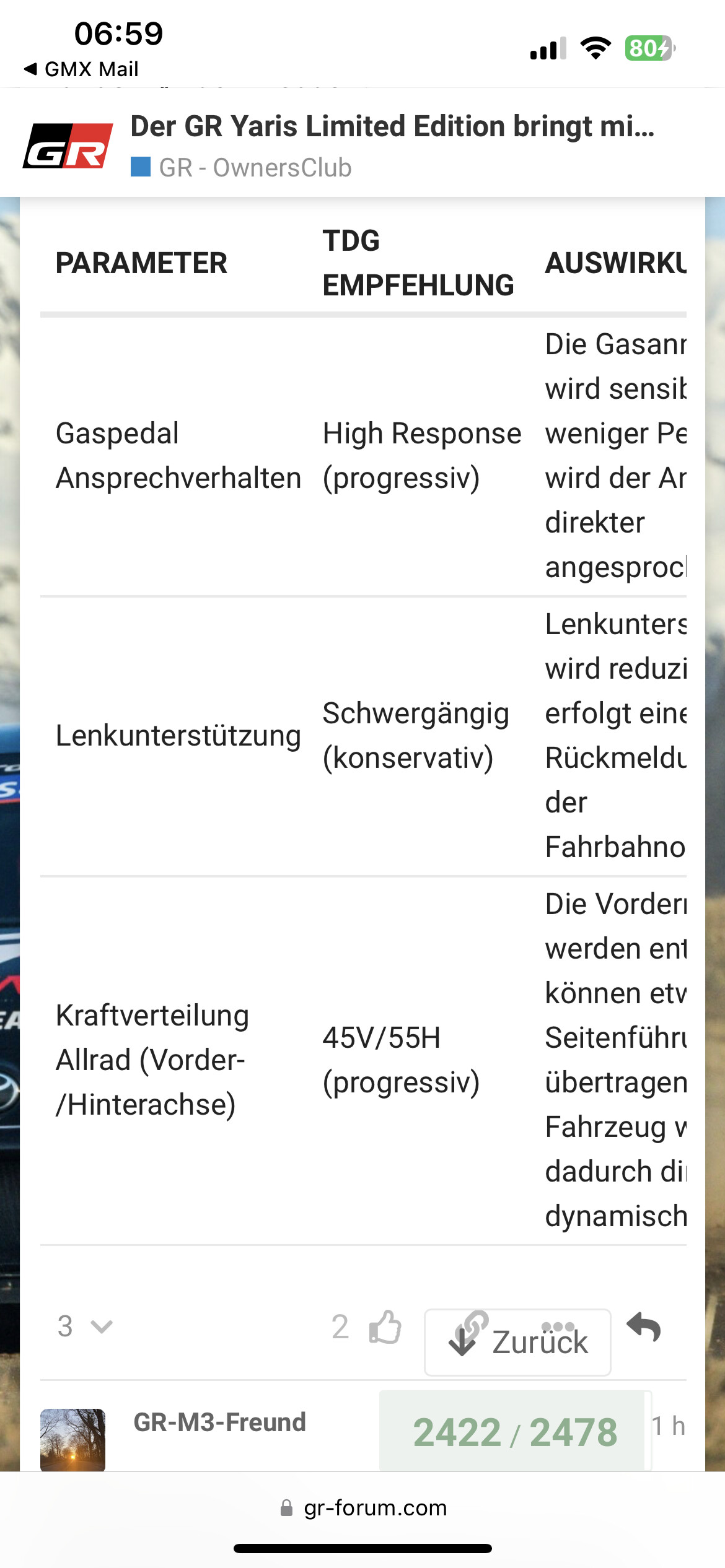Reply to this post with arrow icon
Viewport: 725px width, 1568px height.
click(x=644, y=1326)
